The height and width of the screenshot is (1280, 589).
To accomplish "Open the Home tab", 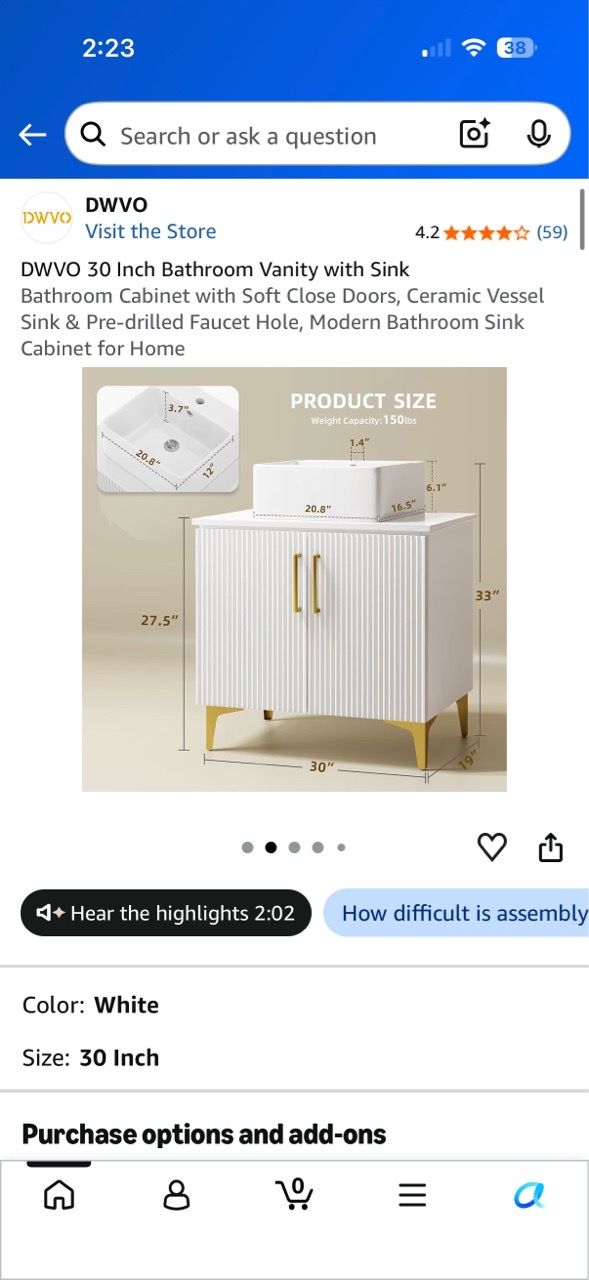I will click(x=59, y=1194).
